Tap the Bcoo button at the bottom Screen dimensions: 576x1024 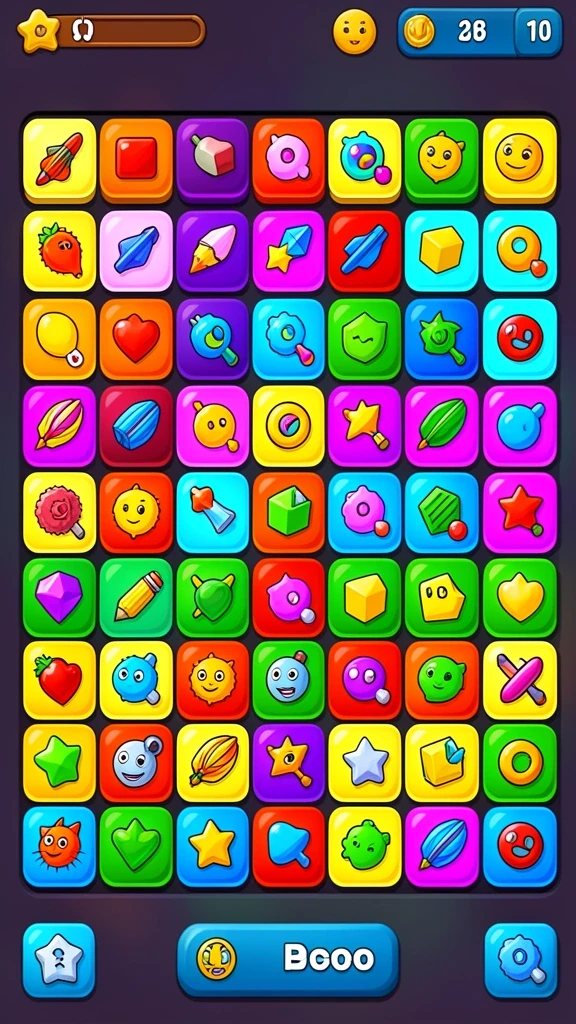click(288, 959)
